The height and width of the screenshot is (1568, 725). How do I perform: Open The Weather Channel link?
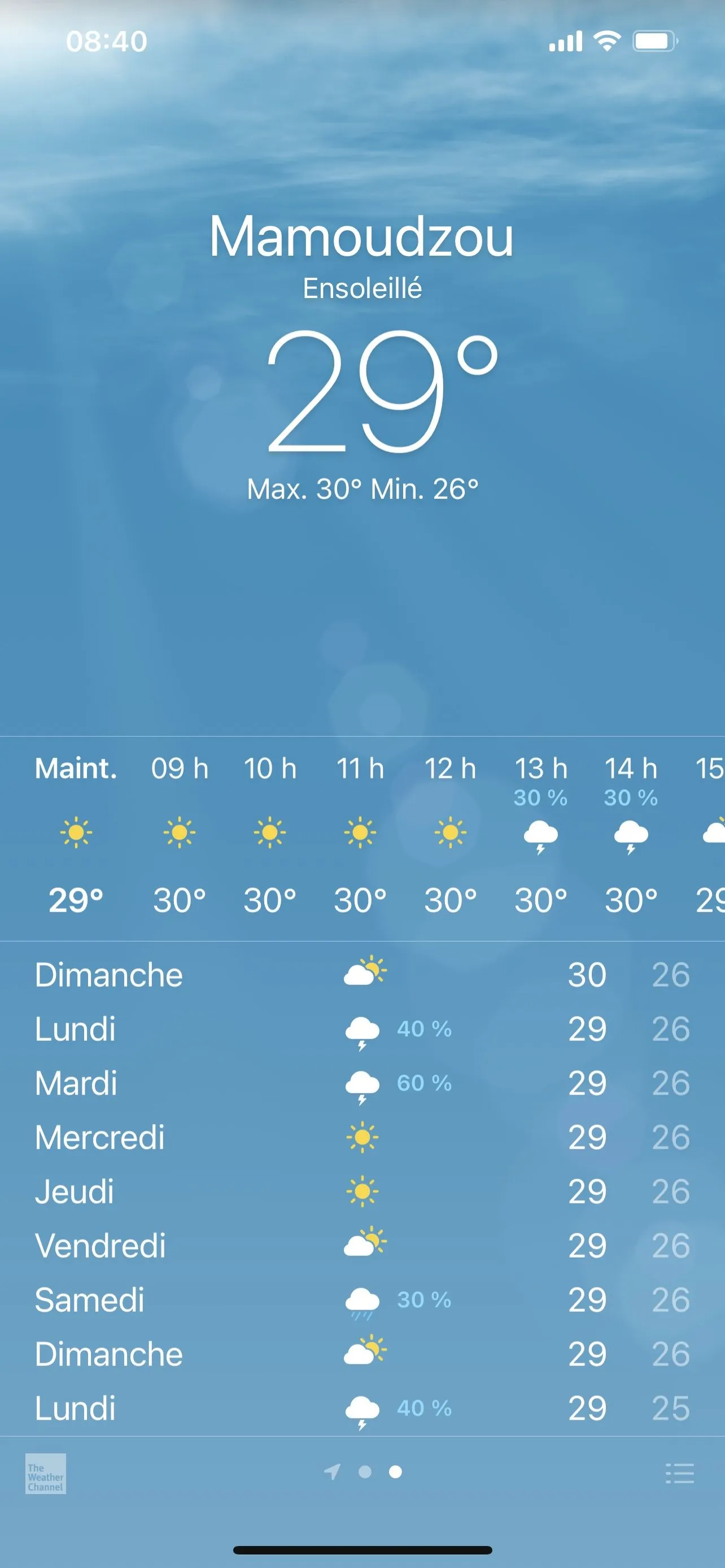[x=46, y=1474]
